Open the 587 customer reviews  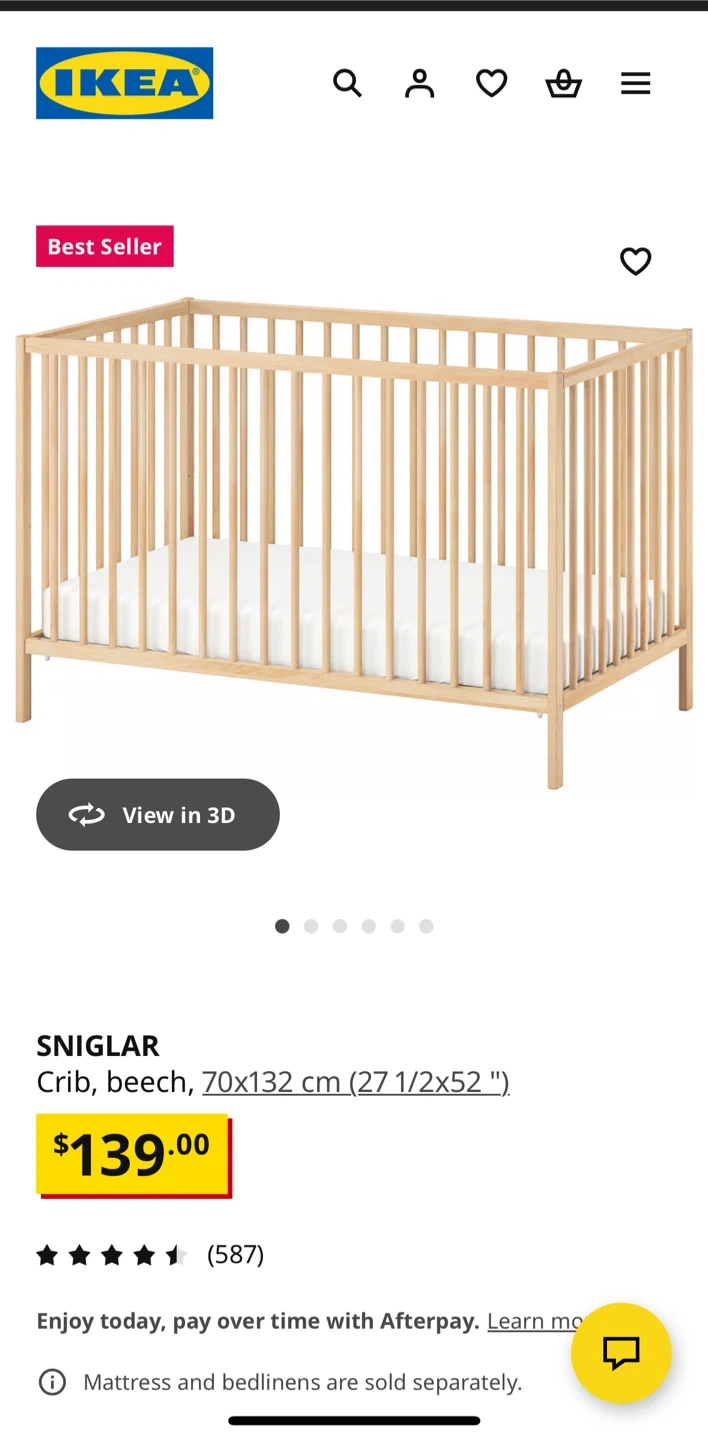point(235,1254)
